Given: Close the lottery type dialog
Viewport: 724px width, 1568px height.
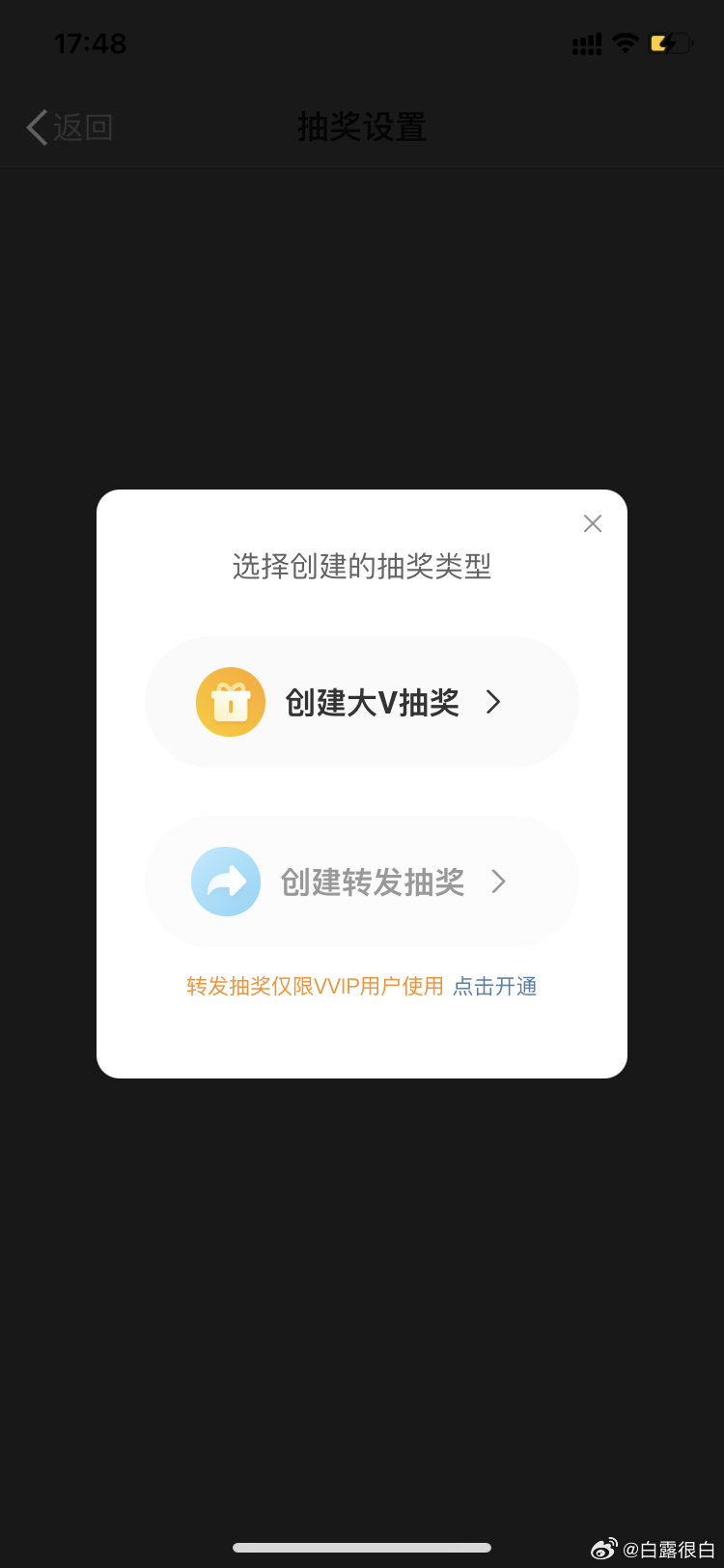Looking at the screenshot, I should point(593,523).
